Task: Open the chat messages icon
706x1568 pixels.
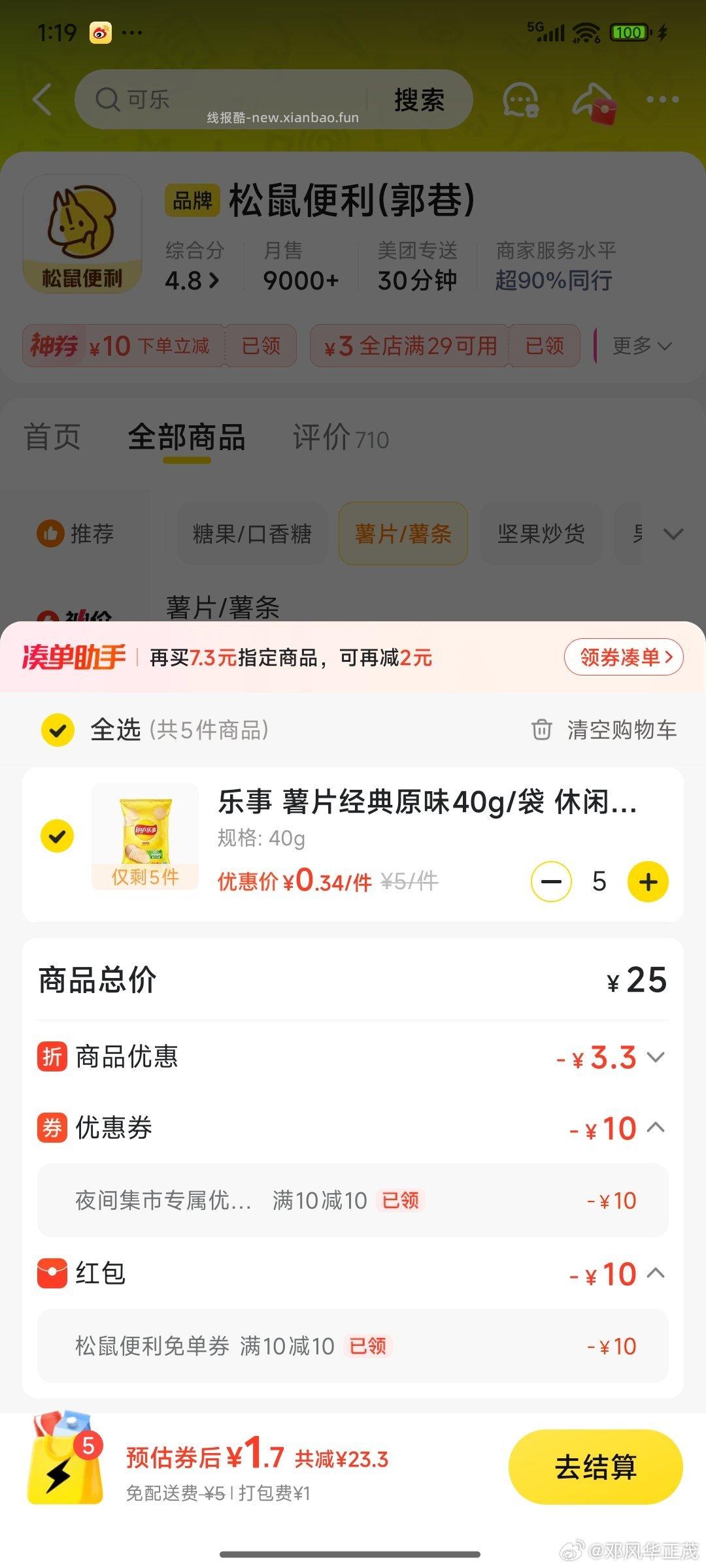Action: (x=520, y=99)
